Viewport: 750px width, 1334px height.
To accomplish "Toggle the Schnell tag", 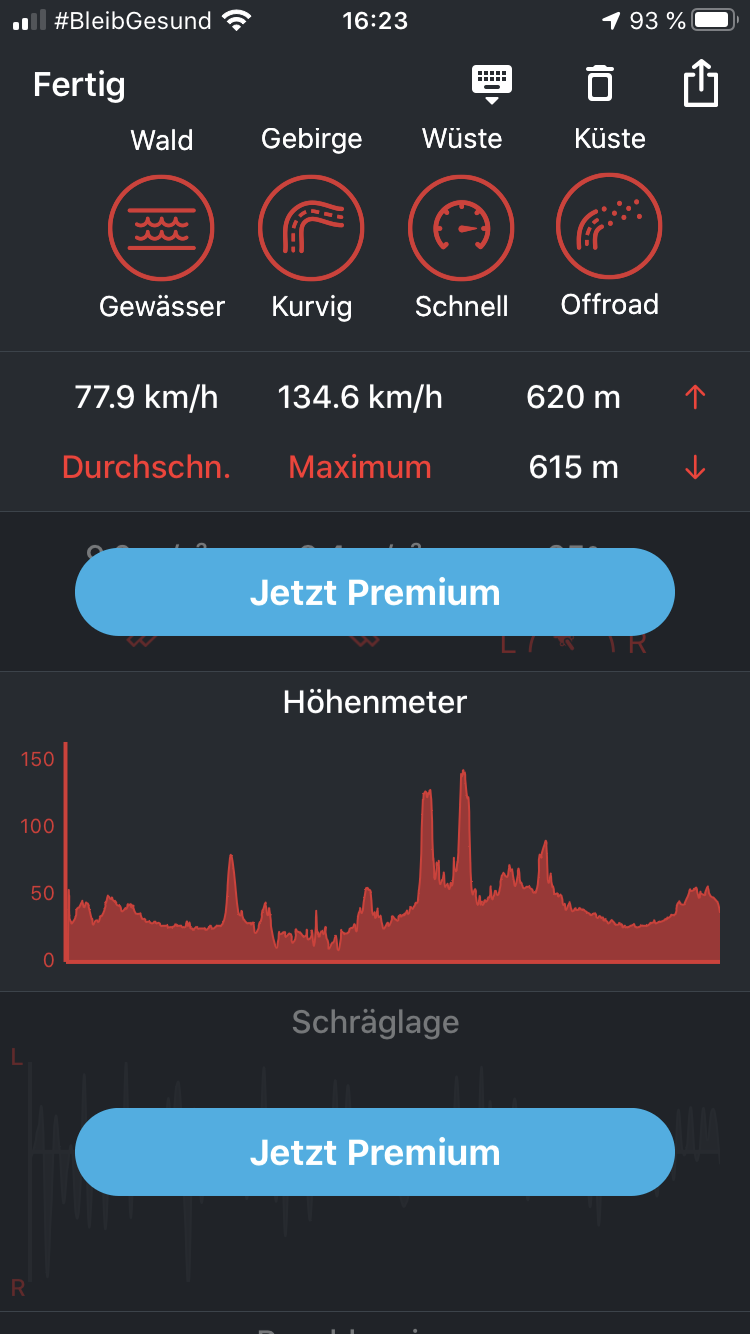I will 461,230.
